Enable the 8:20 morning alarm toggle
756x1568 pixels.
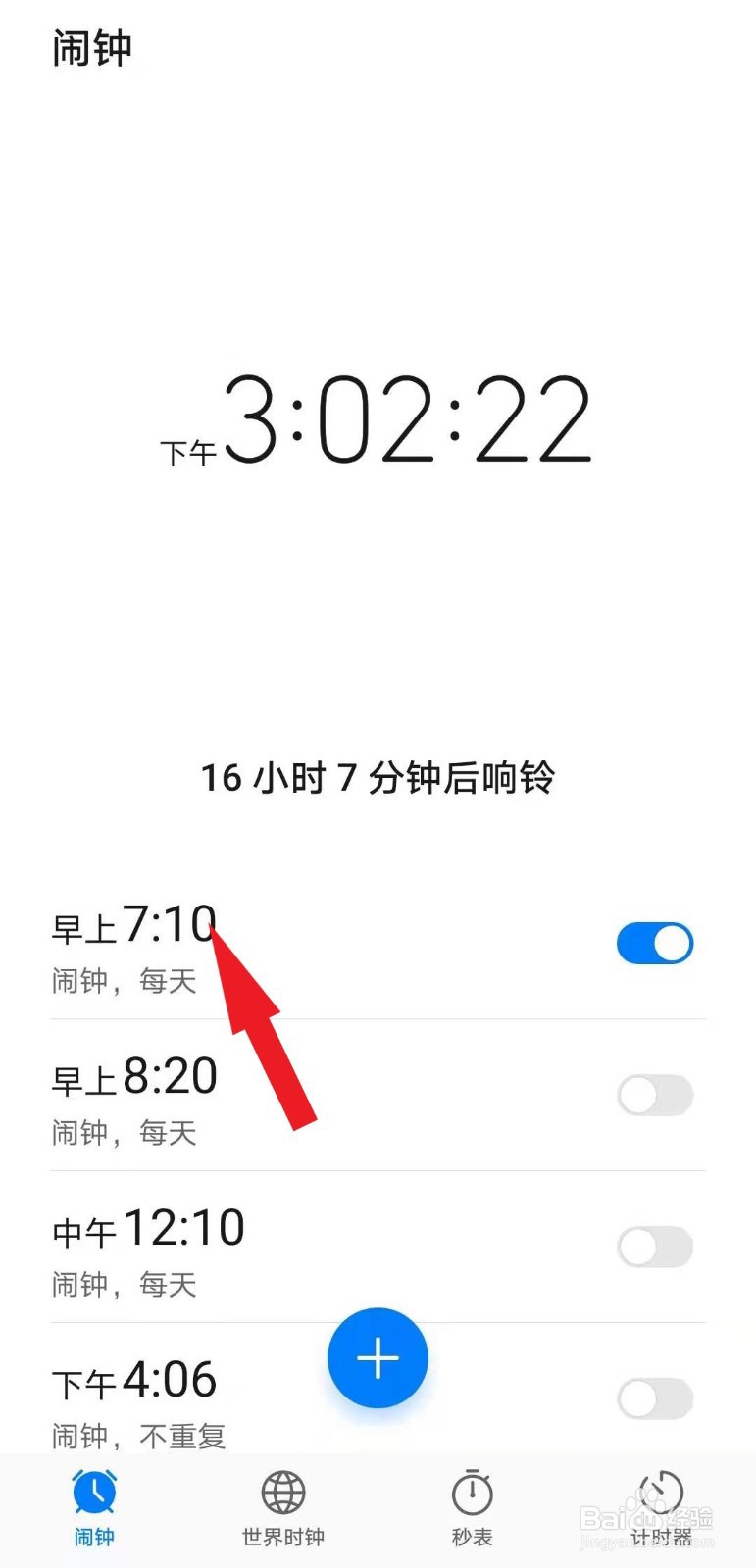point(654,1095)
